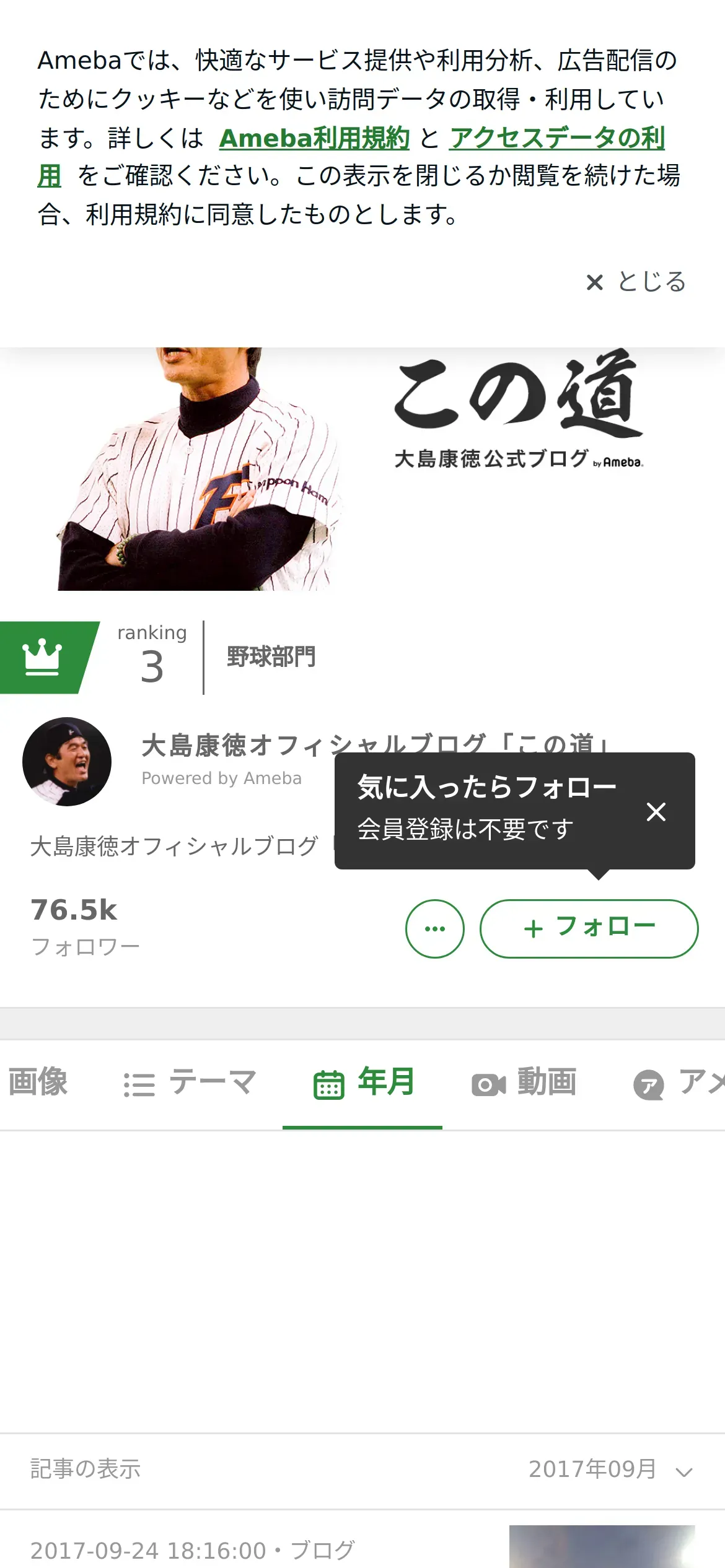Screen dimensions: 725x1568
Task: Open the three-dots more options button
Action: pyautogui.click(x=435, y=928)
